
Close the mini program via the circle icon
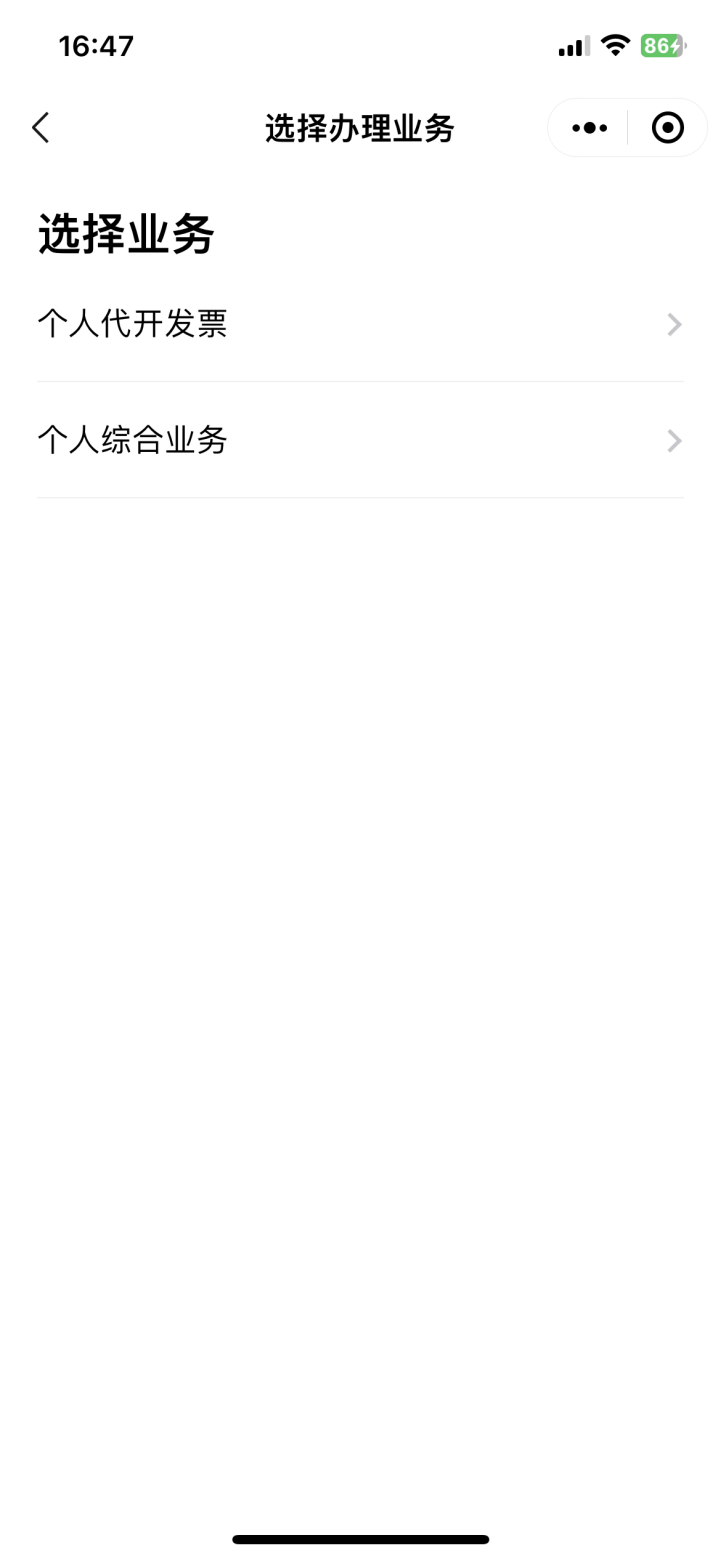tap(667, 128)
